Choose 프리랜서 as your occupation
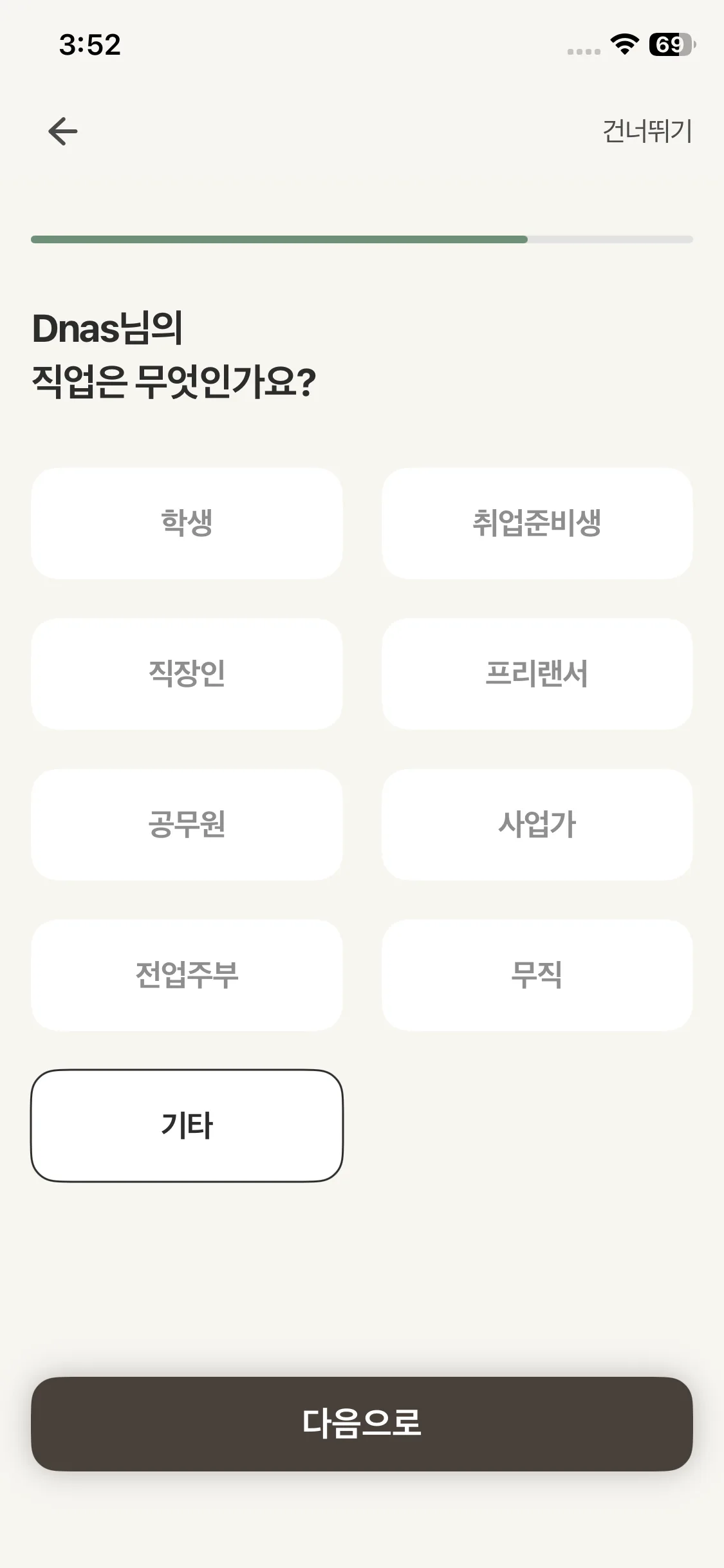The image size is (724, 1568). [x=538, y=673]
